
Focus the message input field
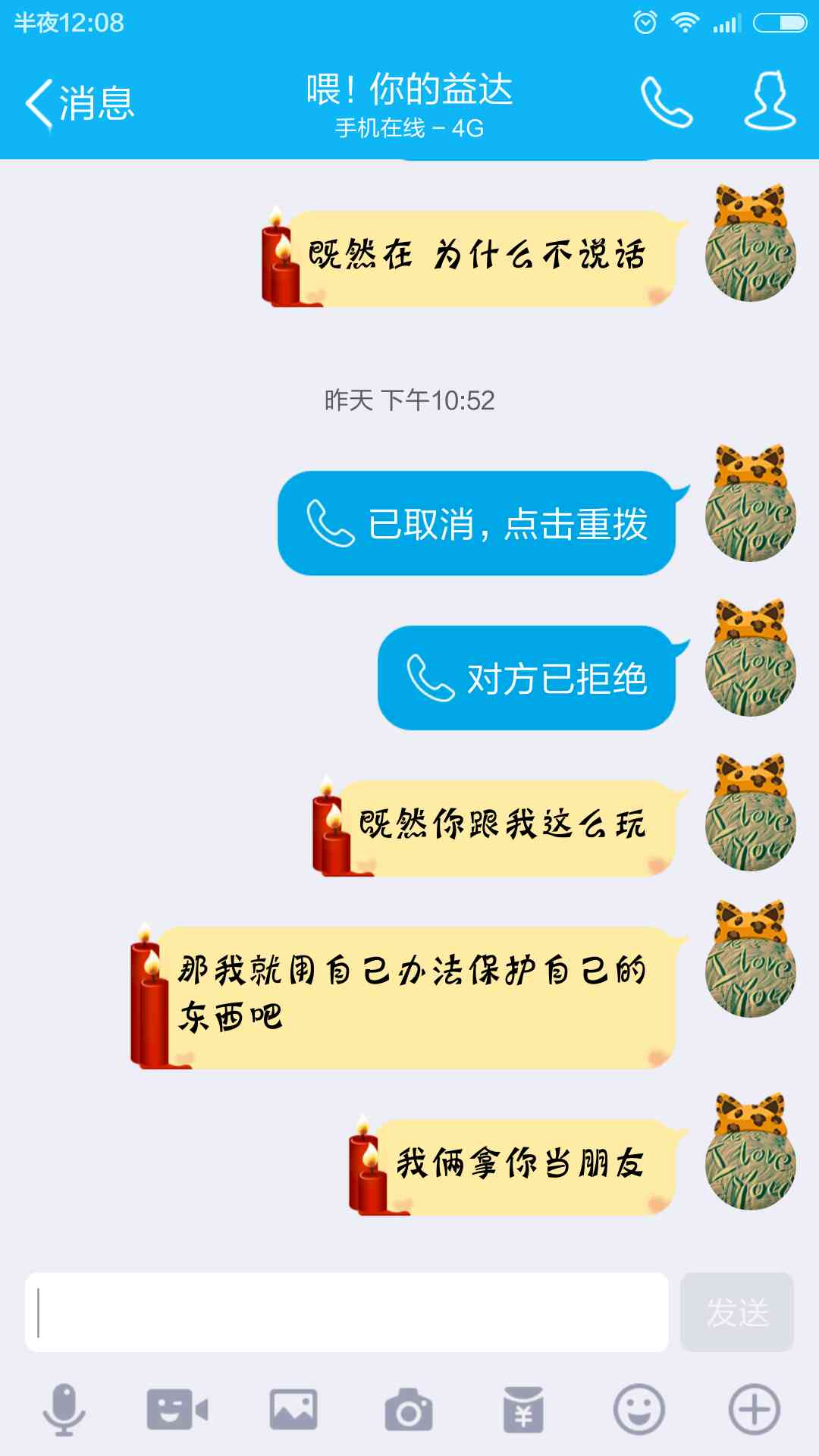coord(347,1312)
